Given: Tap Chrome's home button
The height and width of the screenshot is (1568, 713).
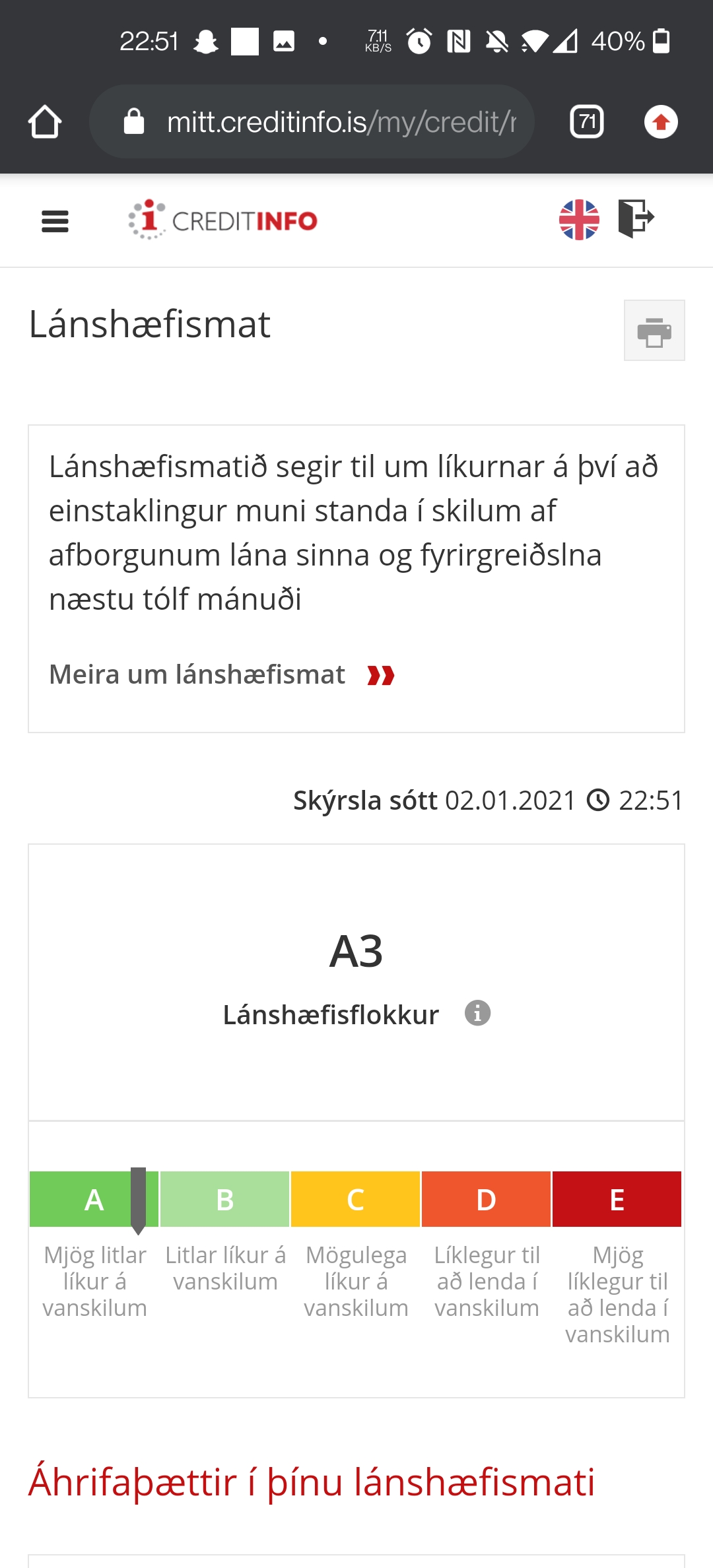Looking at the screenshot, I should 44,121.
